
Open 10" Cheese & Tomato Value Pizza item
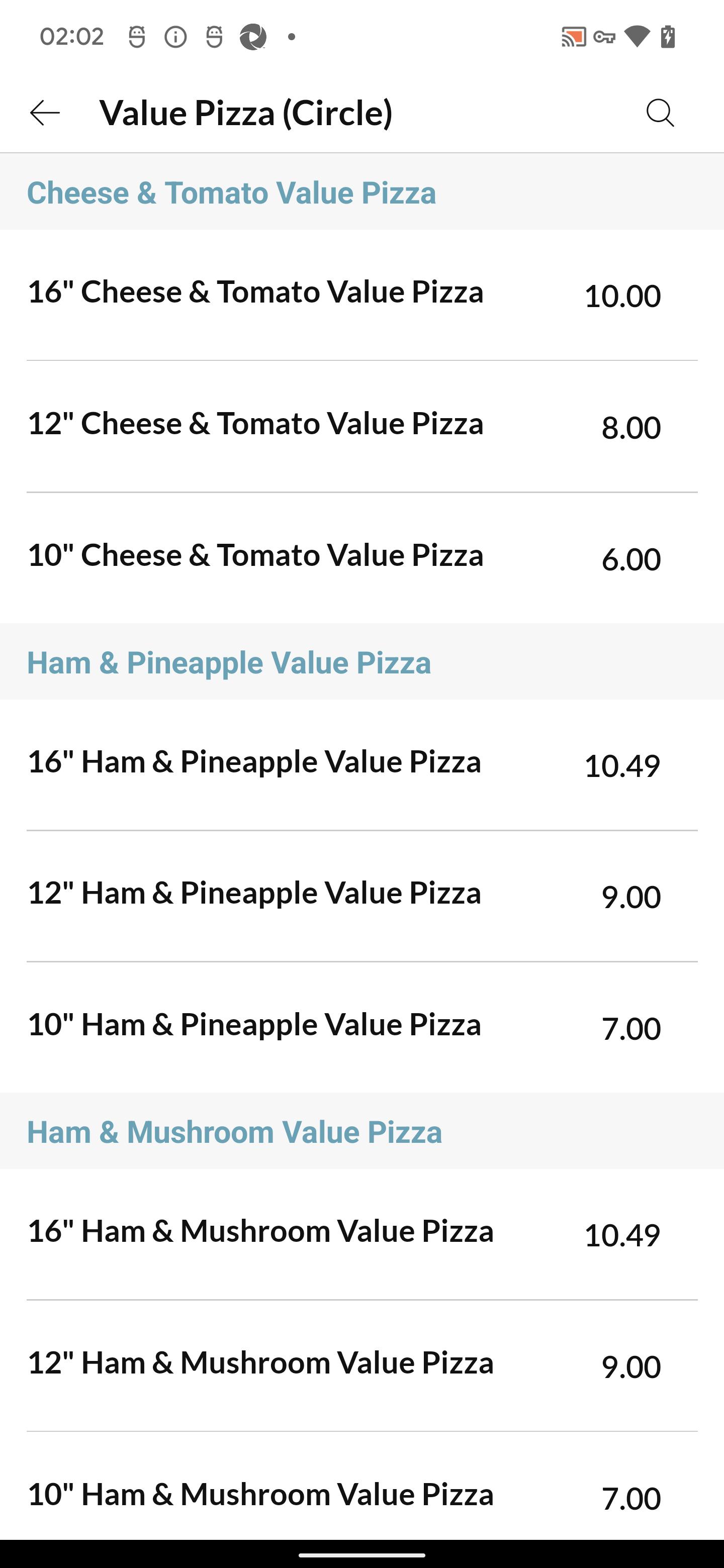pos(361,557)
